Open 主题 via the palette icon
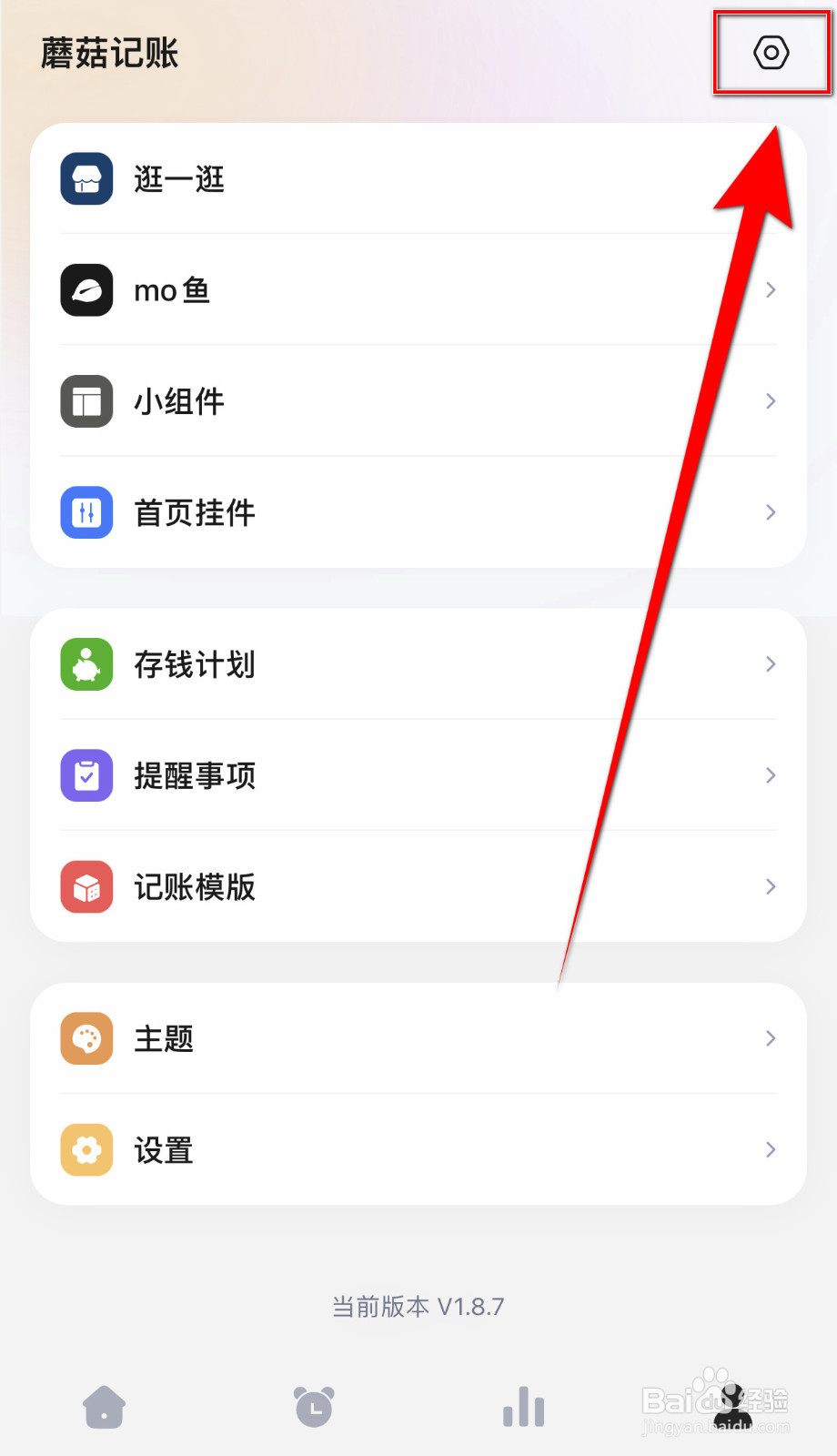The width and height of the screenshot is (837, 1456). (86, 1037)
